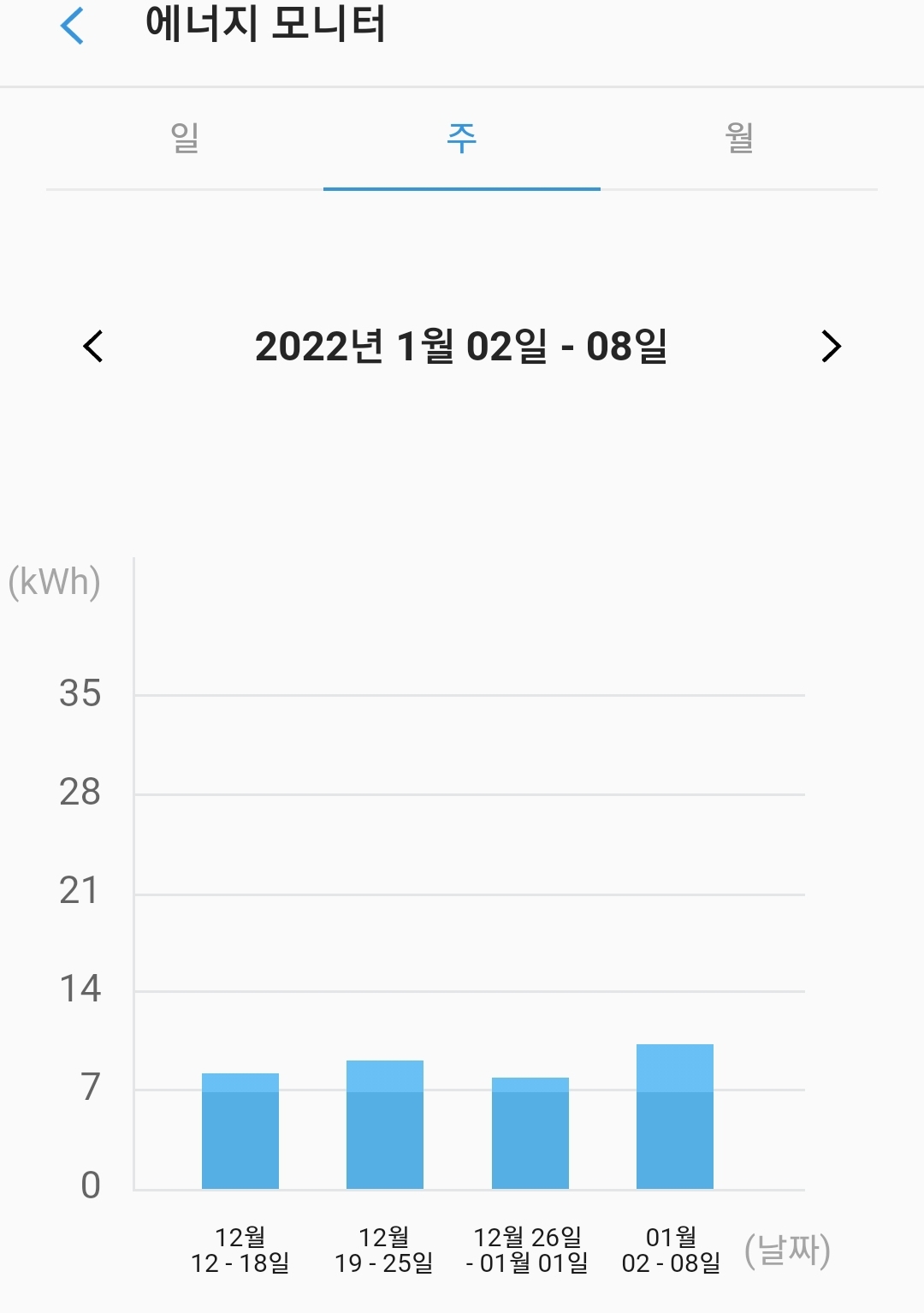Go back from 에너지 모니터

click(x=73, y=26)
